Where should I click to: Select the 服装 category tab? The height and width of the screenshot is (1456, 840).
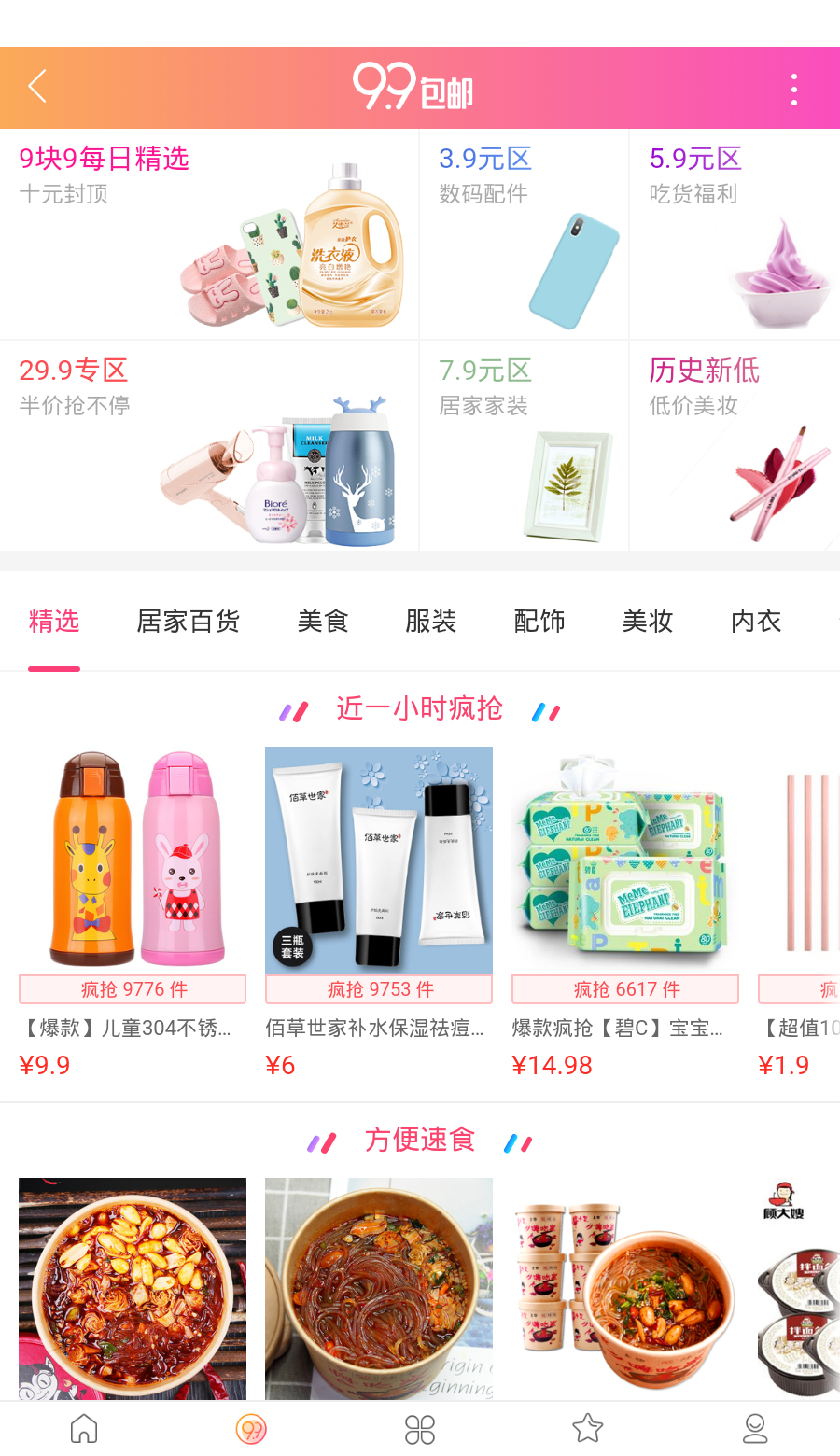pyautogui.click(x=431, y=622)
